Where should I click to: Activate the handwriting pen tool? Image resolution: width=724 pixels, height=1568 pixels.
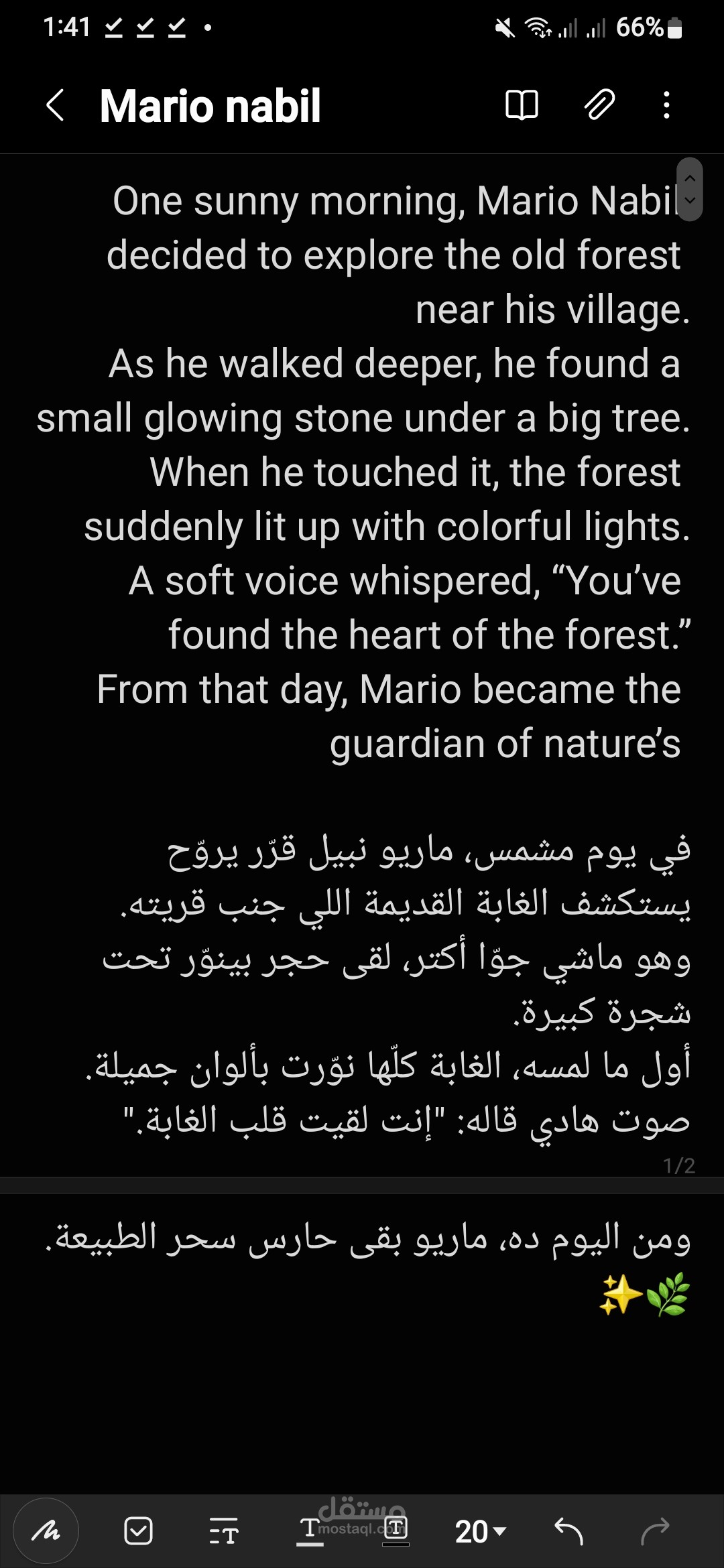[46, 1530]
